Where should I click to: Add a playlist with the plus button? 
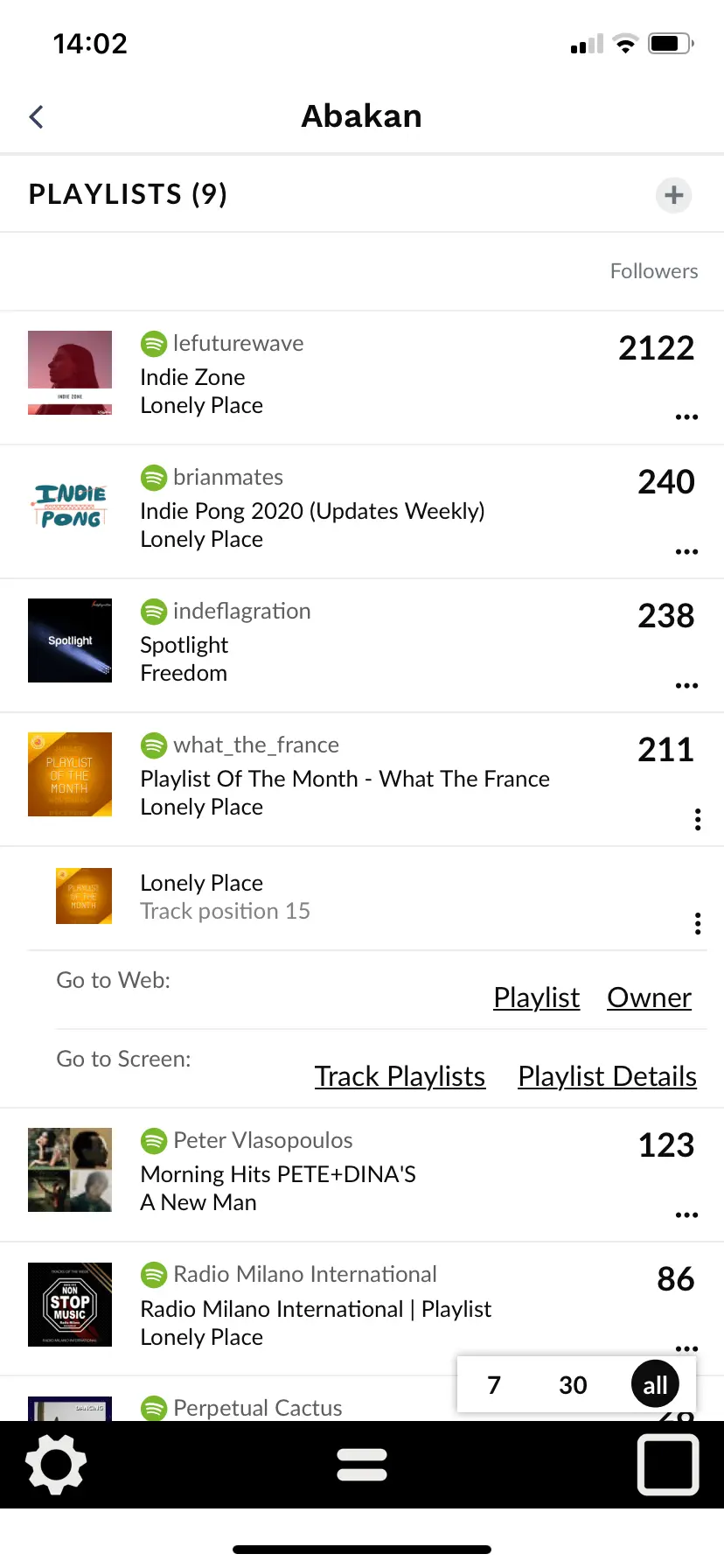[673, 195]
